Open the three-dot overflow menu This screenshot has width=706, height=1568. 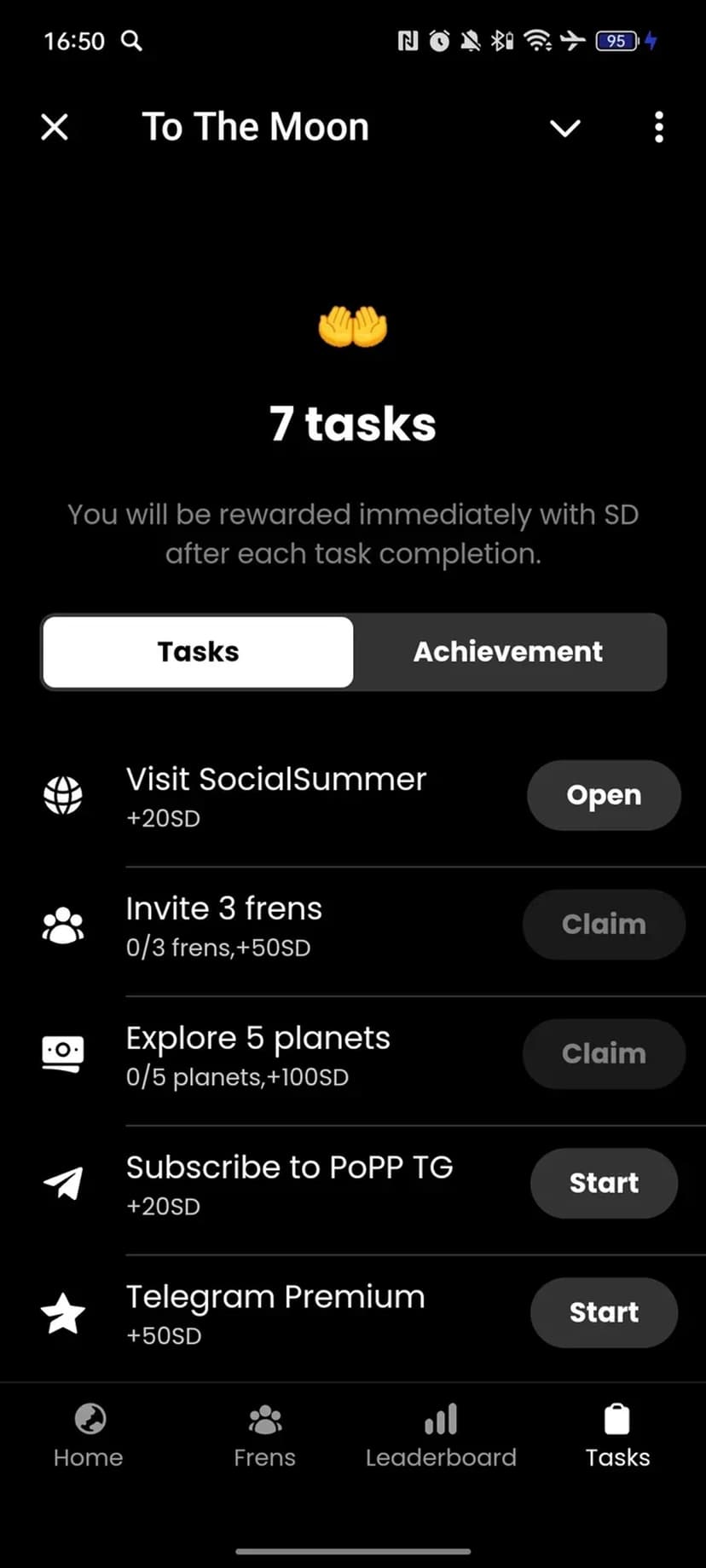(x=658, y=128)
